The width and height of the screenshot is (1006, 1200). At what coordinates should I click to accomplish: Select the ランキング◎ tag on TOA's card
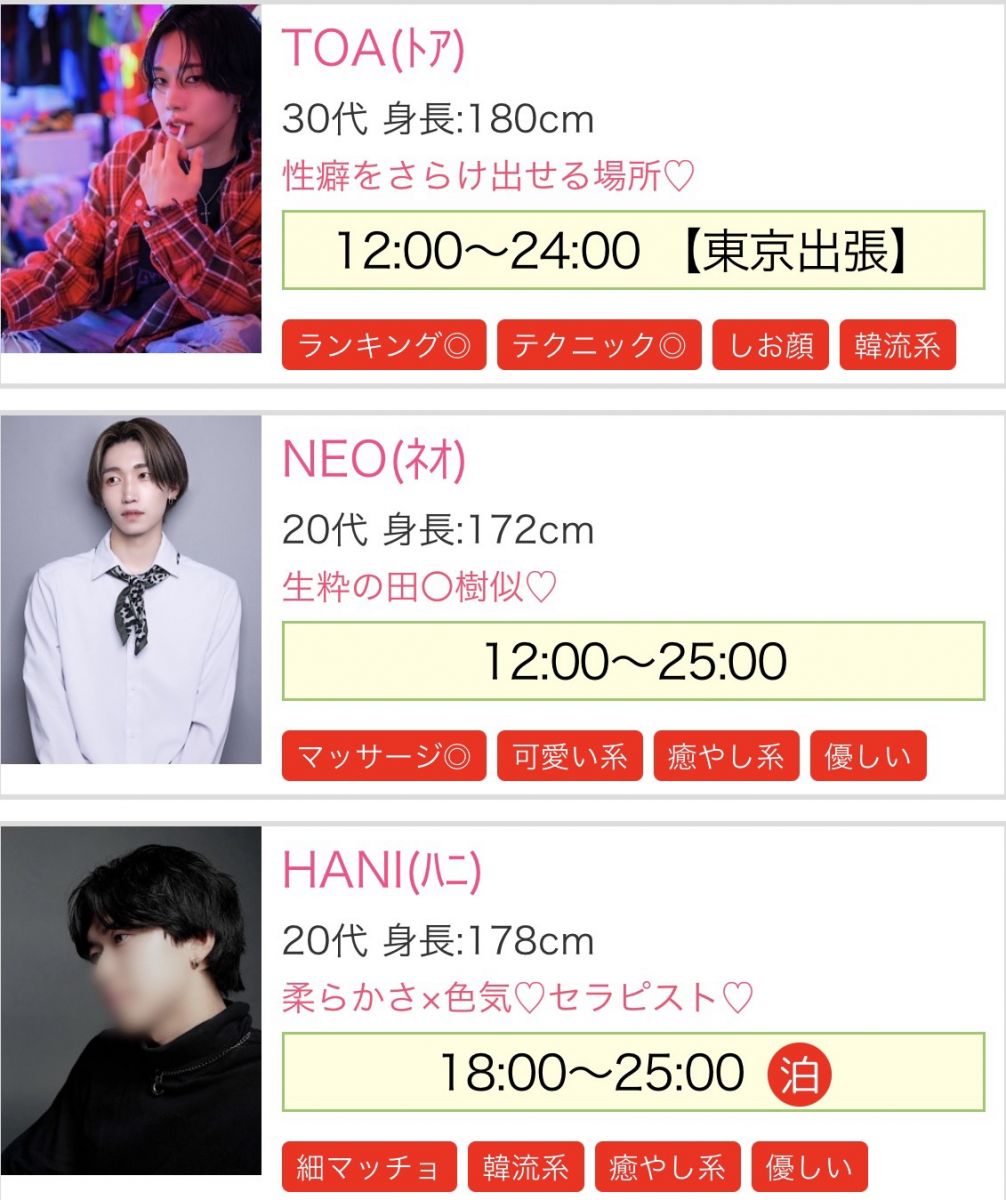tap(384, 346)
